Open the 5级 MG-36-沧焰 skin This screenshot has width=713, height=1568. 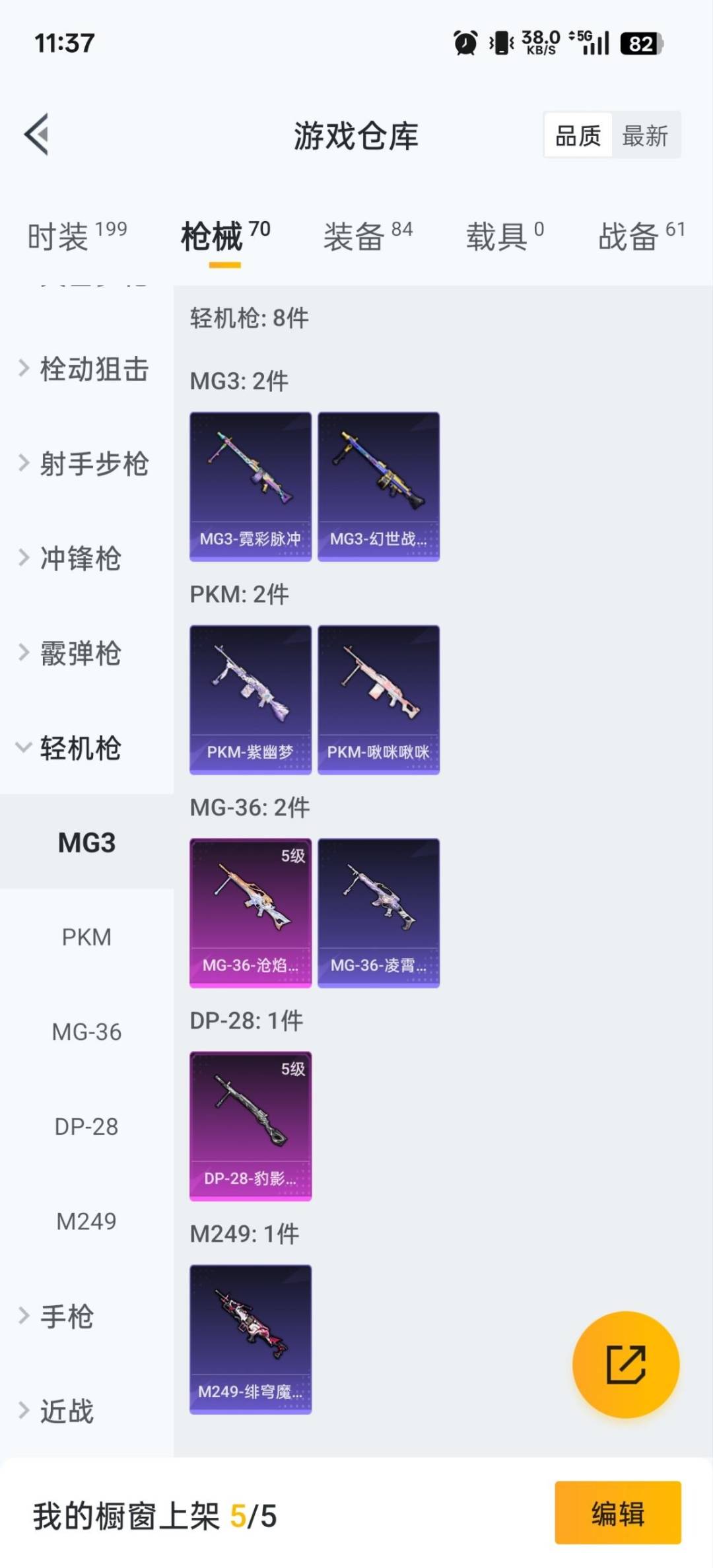[x=250, y=913]
